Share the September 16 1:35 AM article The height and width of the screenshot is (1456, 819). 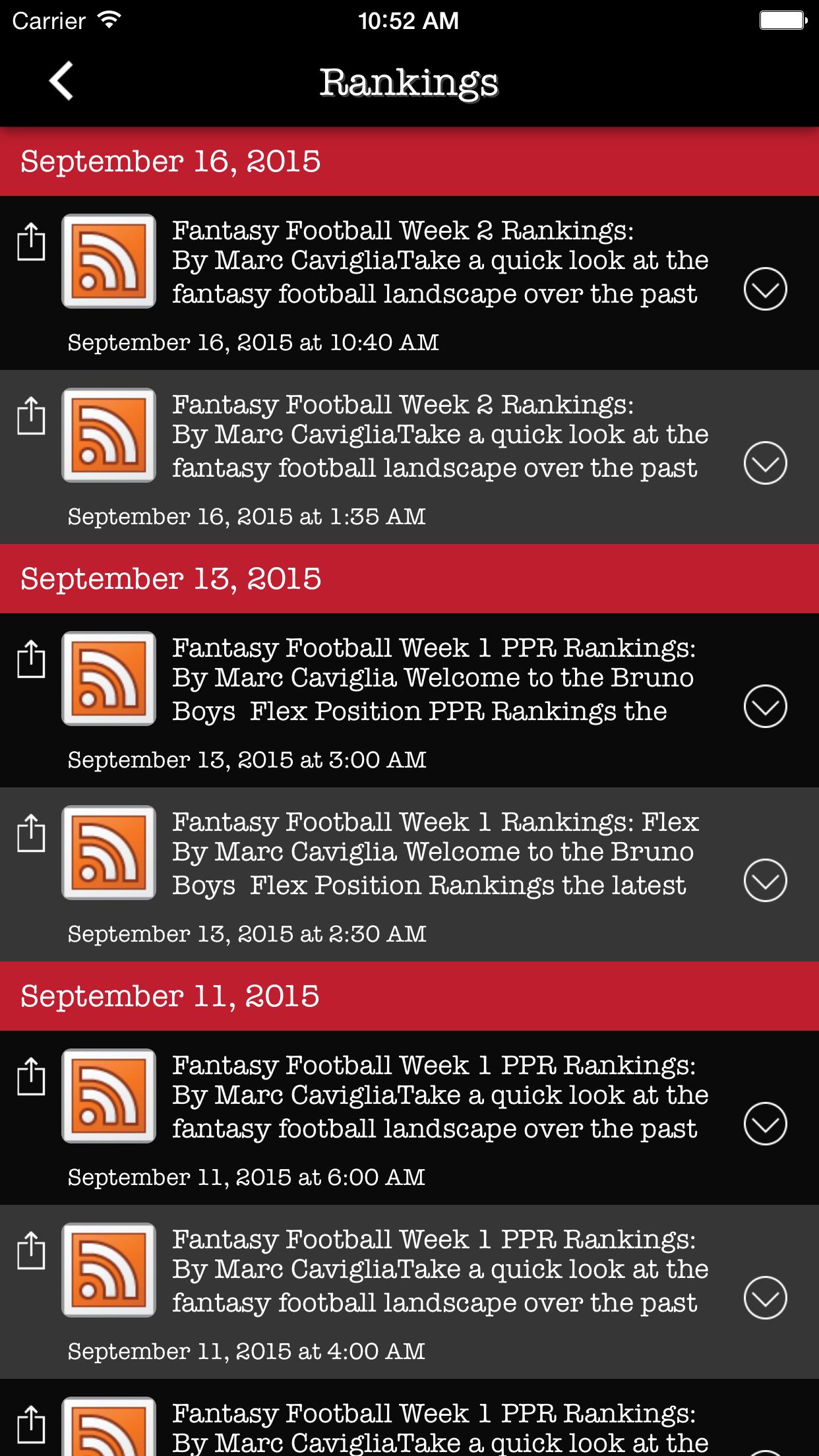tap(31, 416)
